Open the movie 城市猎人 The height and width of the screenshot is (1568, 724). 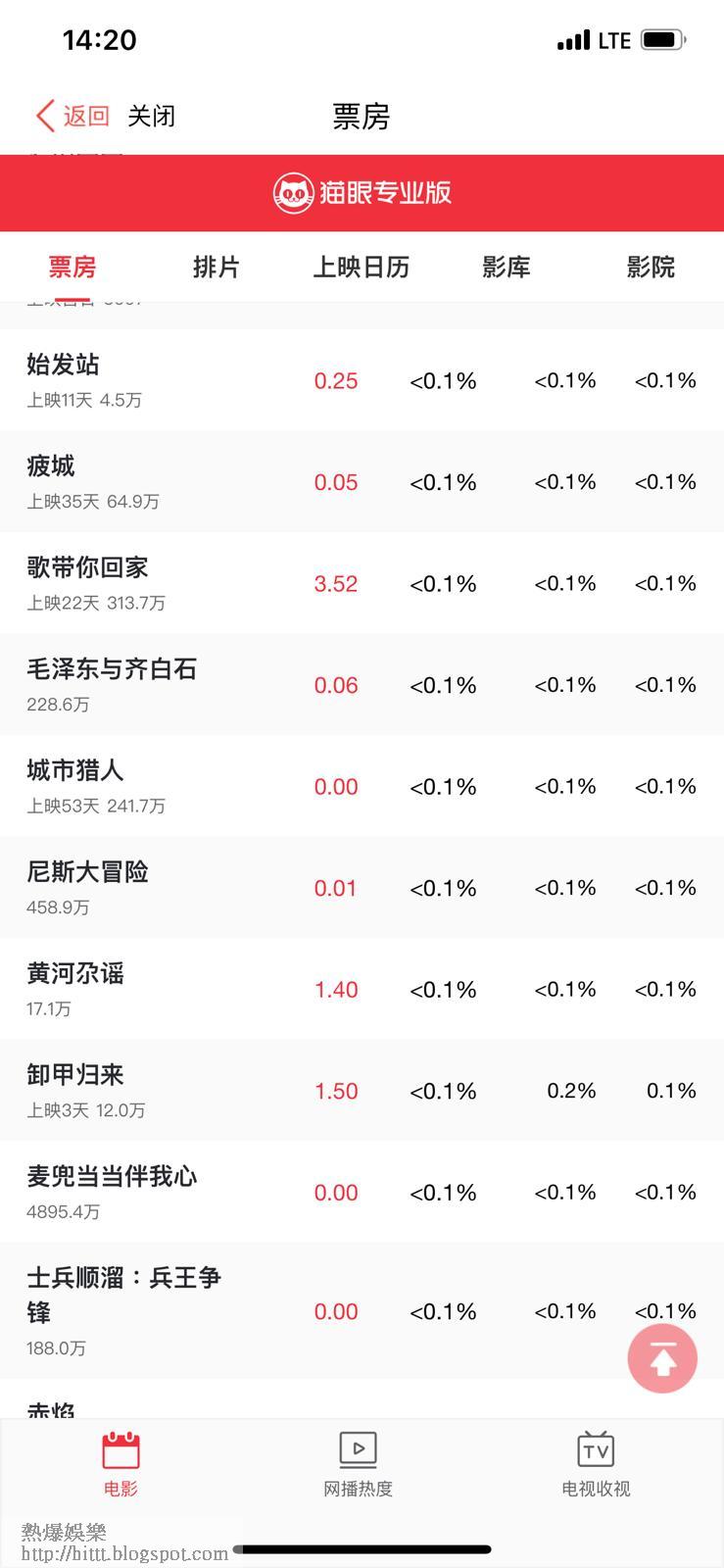[362, 786]
